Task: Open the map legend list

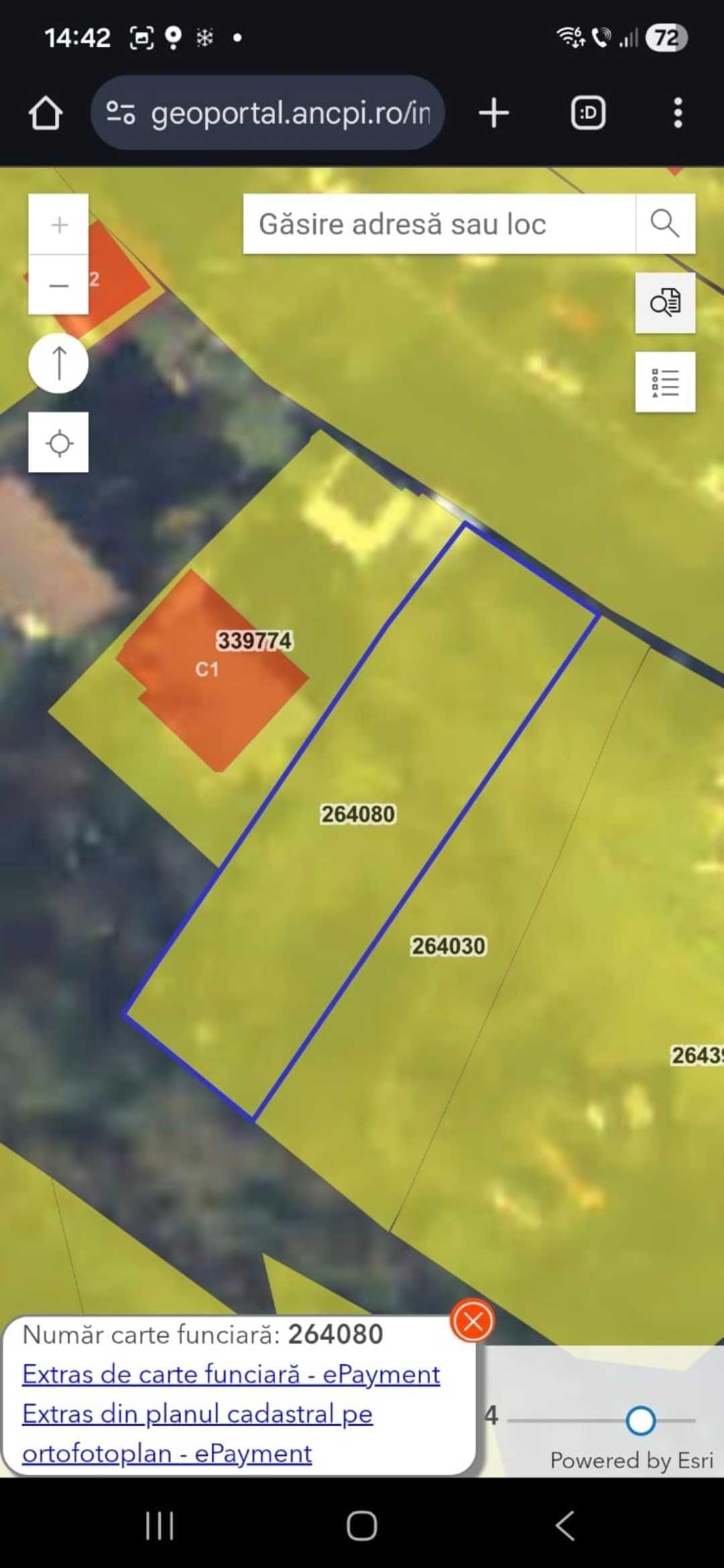Action: pos(665,383)
